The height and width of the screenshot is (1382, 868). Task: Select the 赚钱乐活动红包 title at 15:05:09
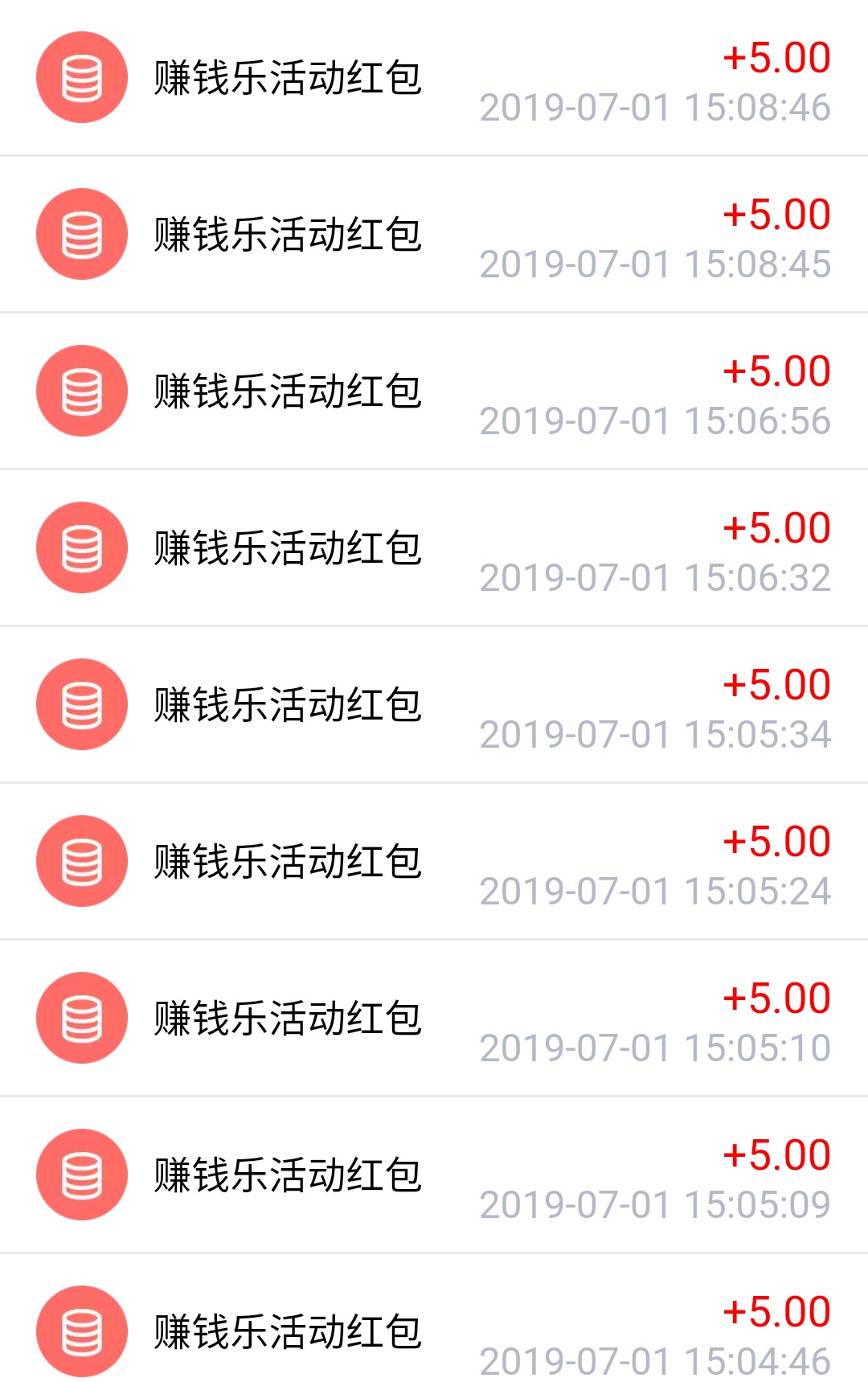(x=287, y=1174)
